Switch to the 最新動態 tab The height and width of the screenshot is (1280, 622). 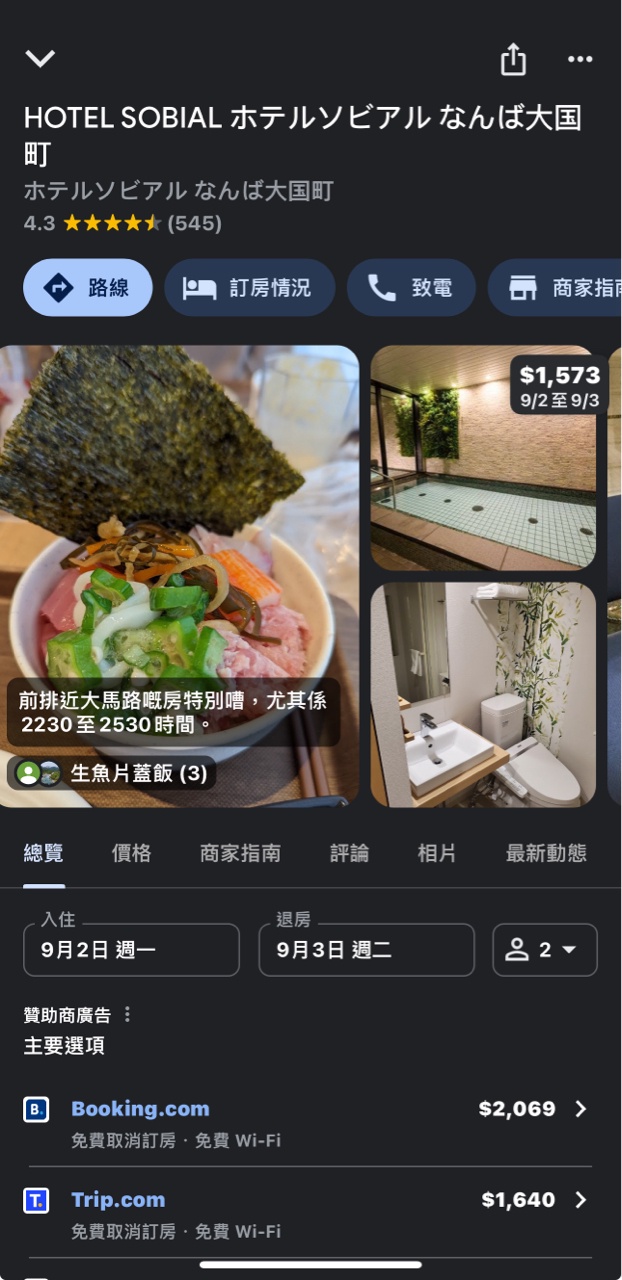coord(546,853)
